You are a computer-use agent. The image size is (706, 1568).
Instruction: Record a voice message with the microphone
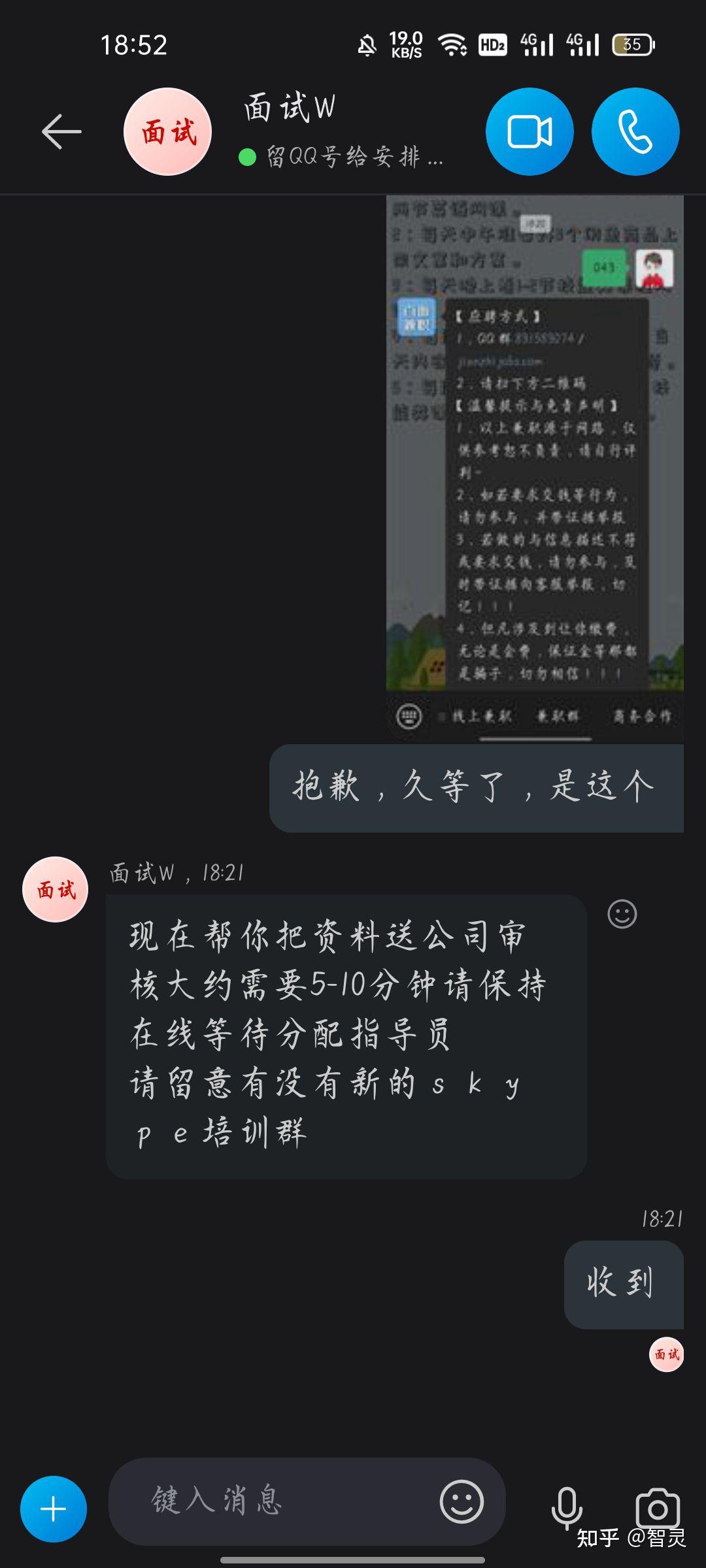(x=567, y=1508)
